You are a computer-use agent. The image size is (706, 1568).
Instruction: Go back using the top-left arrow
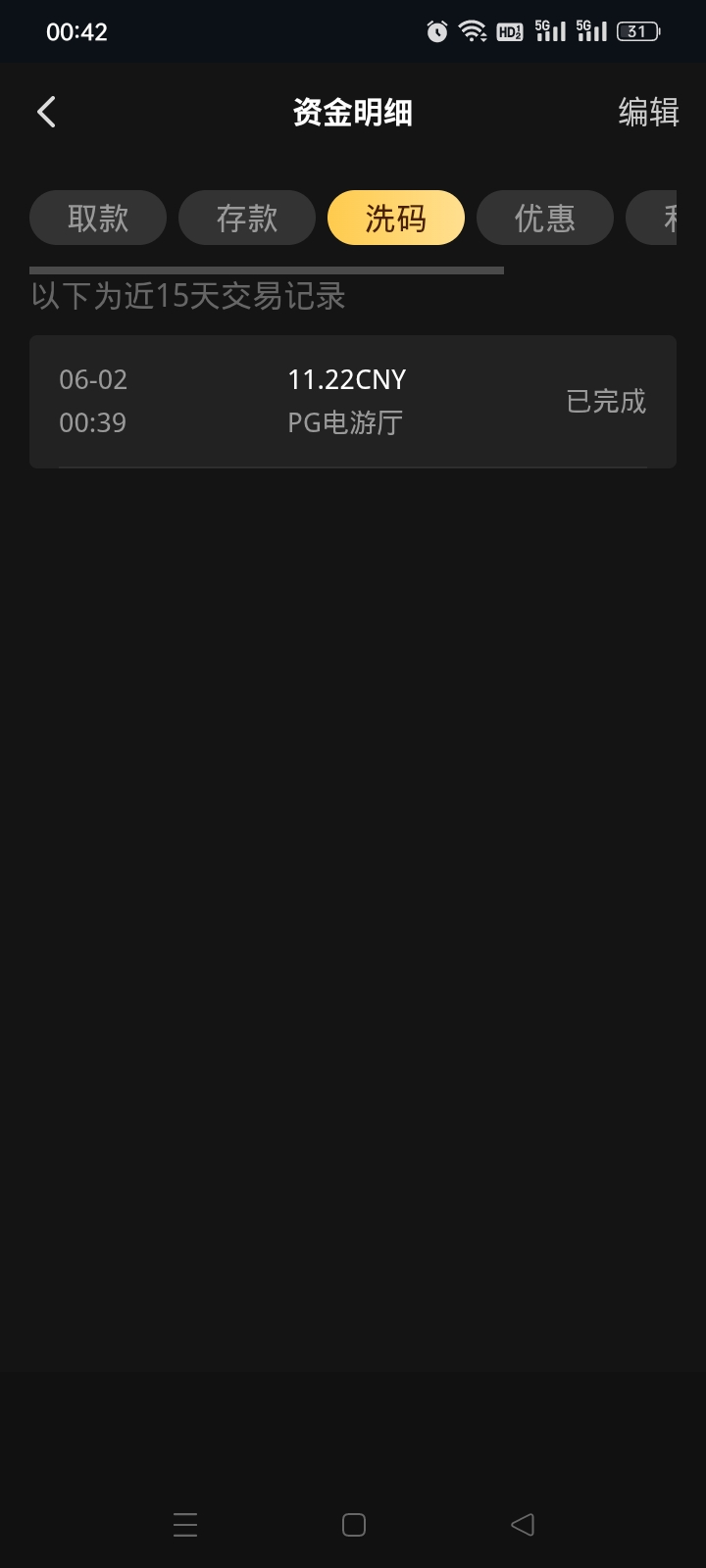click(x=46, y=112)
